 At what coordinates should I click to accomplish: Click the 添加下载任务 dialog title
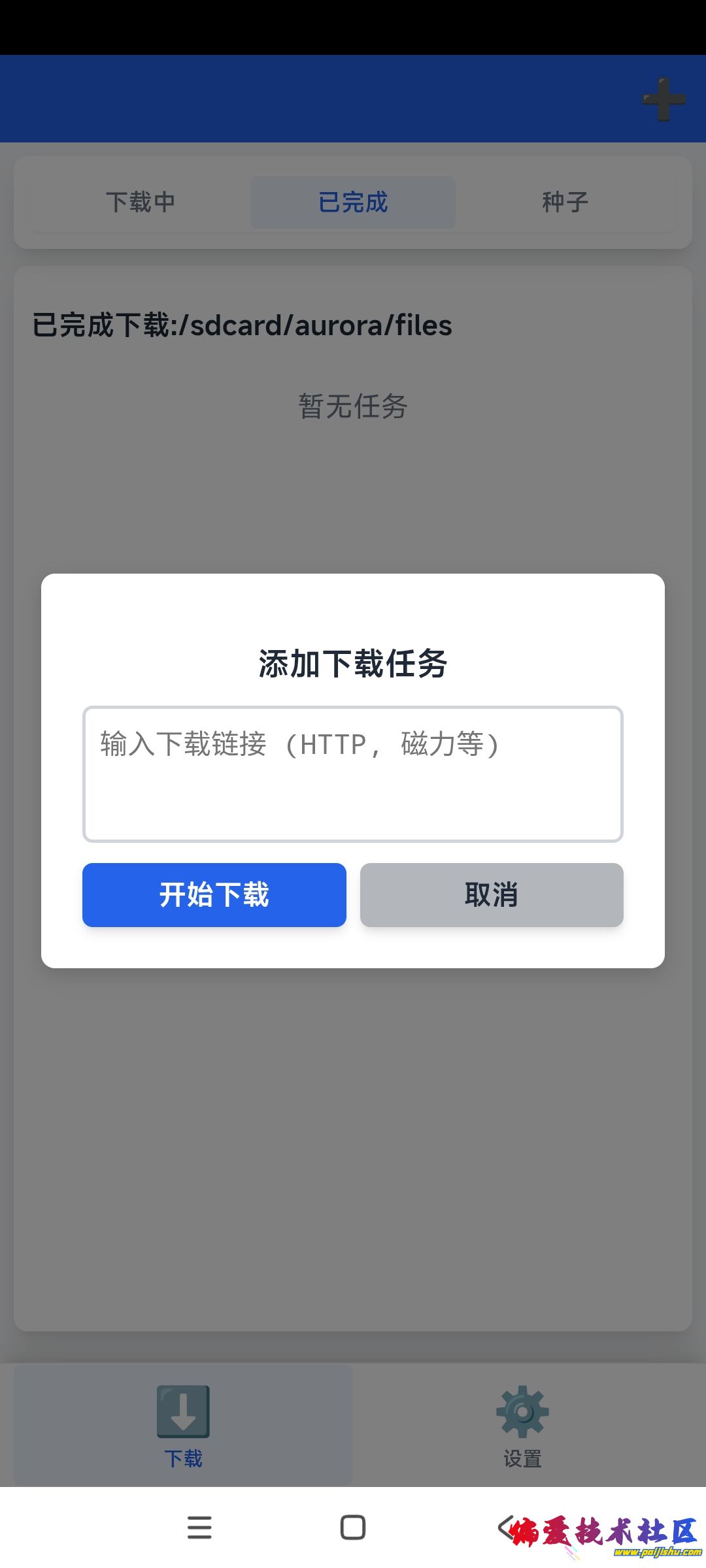(x=353, y=662)
